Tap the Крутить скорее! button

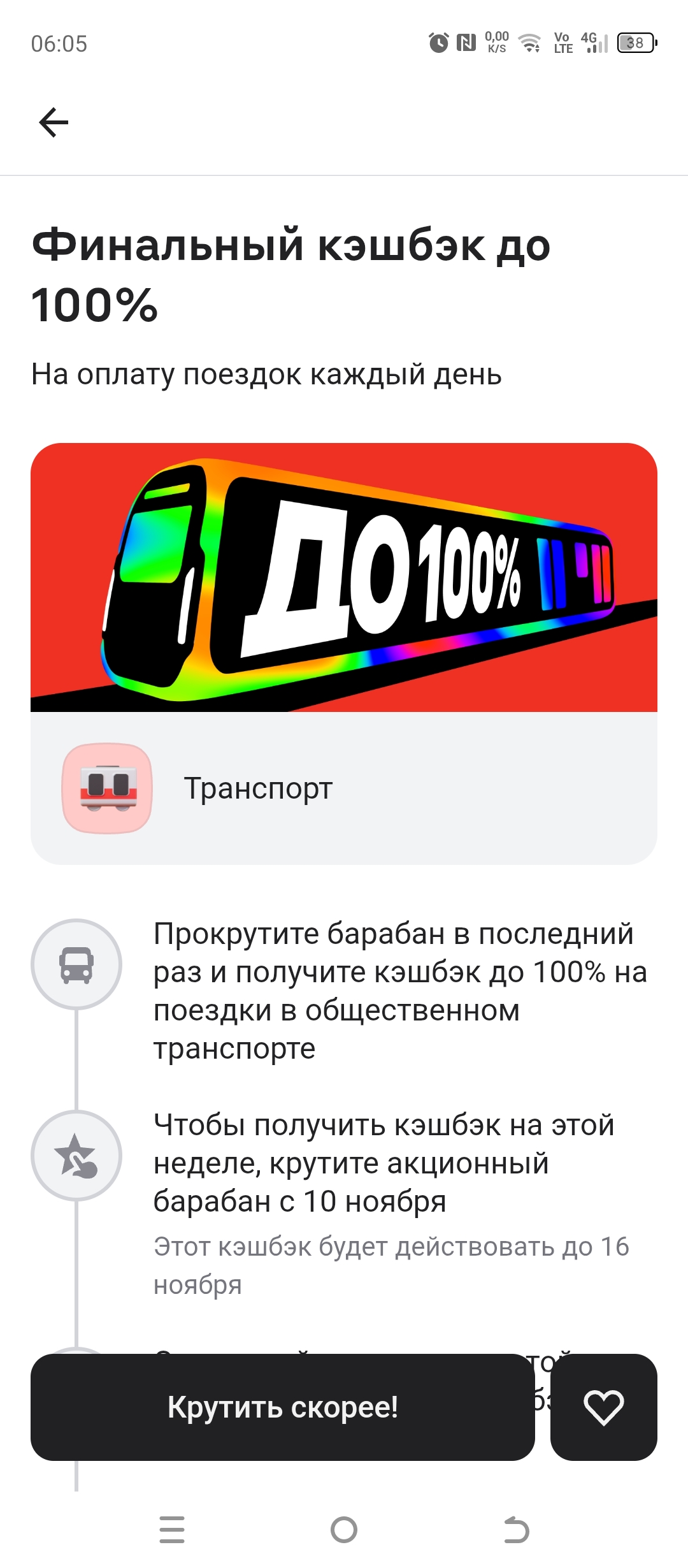click(x=282, y=1407)
